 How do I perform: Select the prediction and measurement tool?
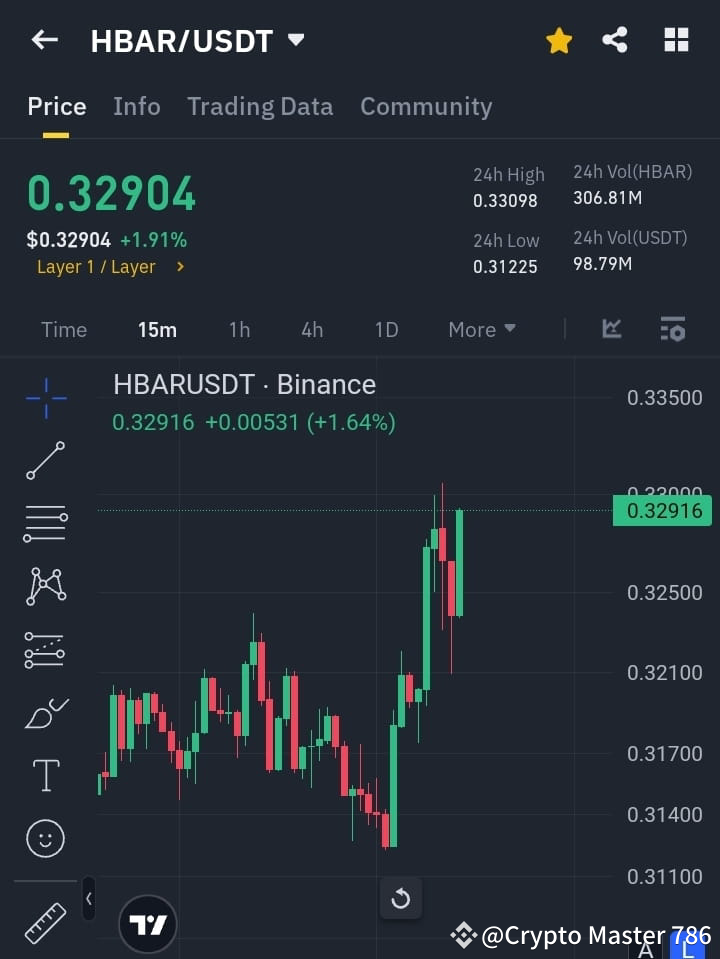tap(45, 649)
